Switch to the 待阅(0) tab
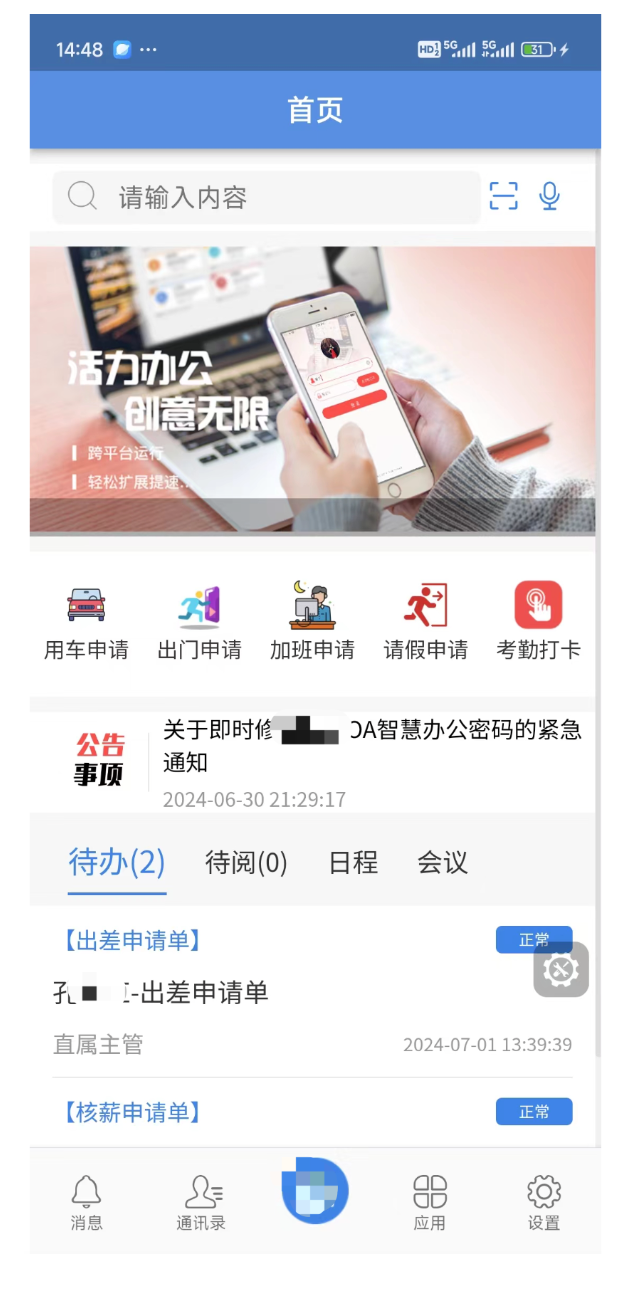The width and height of the screenshot is (634, 1306). point(246,863)
